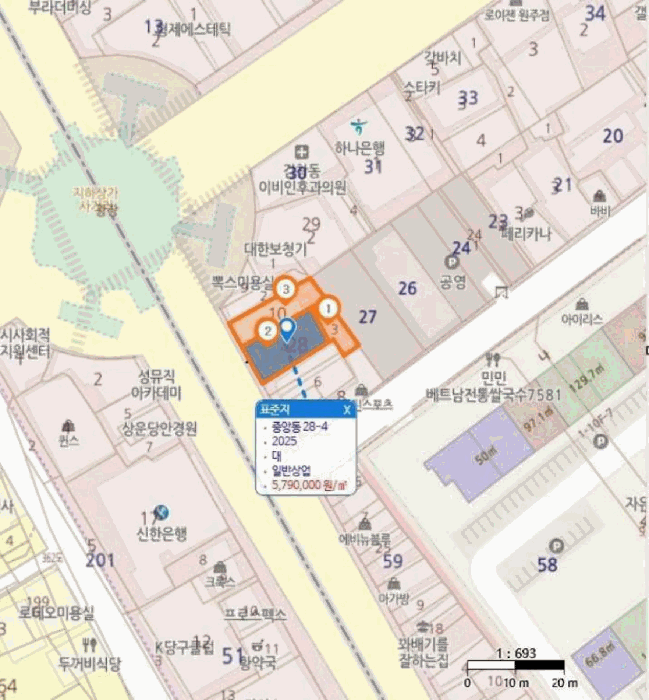Screen dimensions: 649x700
Task: Close the 표준지 info popup
Action: [347, 410]
